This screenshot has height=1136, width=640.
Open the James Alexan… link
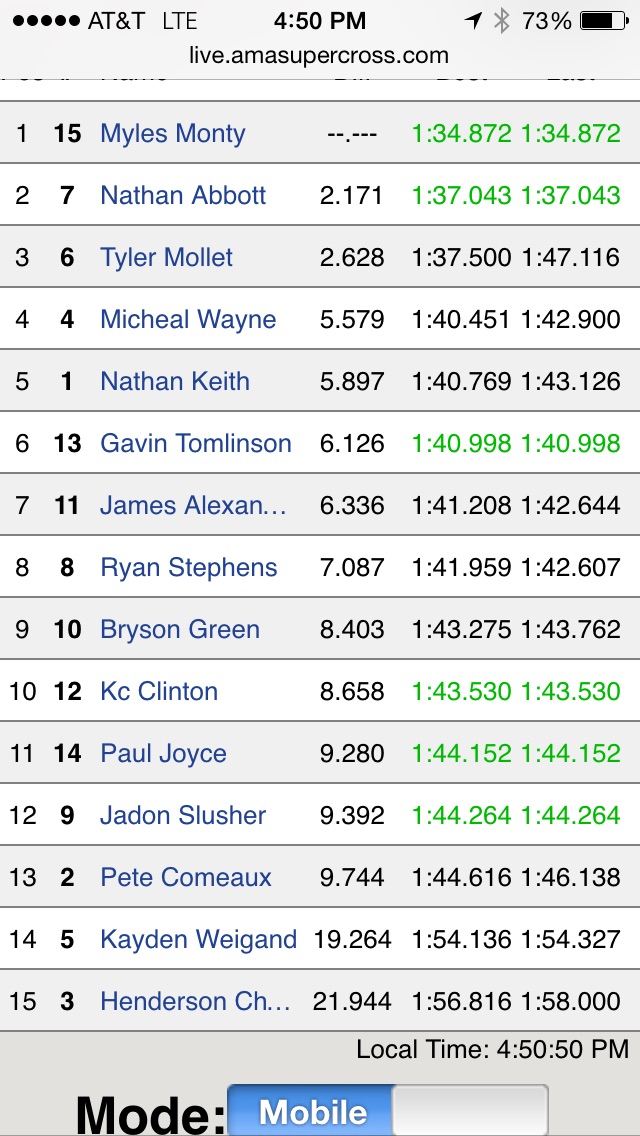(x=194, y=505)
